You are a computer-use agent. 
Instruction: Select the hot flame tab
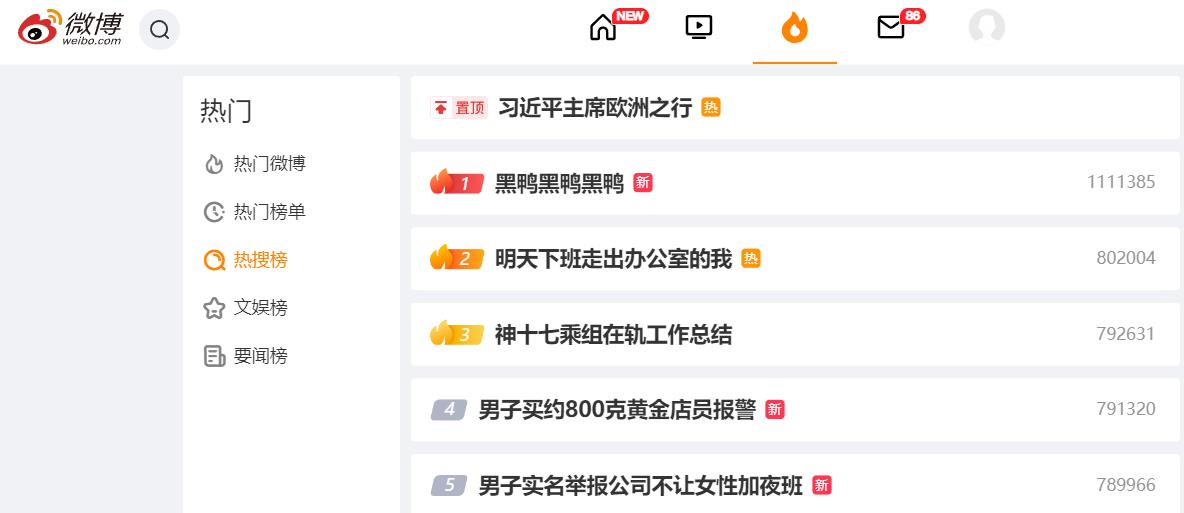tap(794, 28)
